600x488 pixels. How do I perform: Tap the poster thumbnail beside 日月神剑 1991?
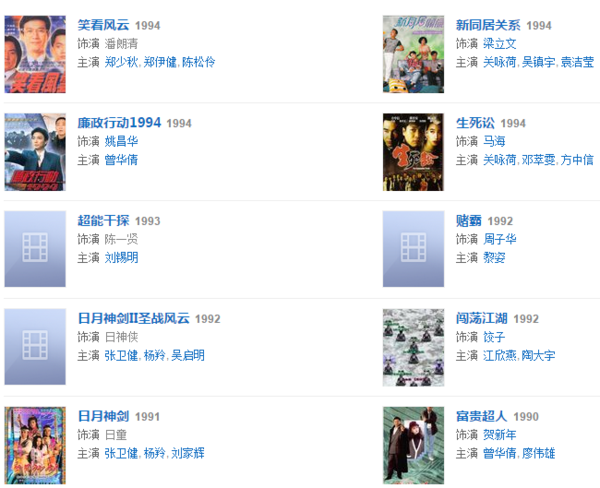pos(35,445)
